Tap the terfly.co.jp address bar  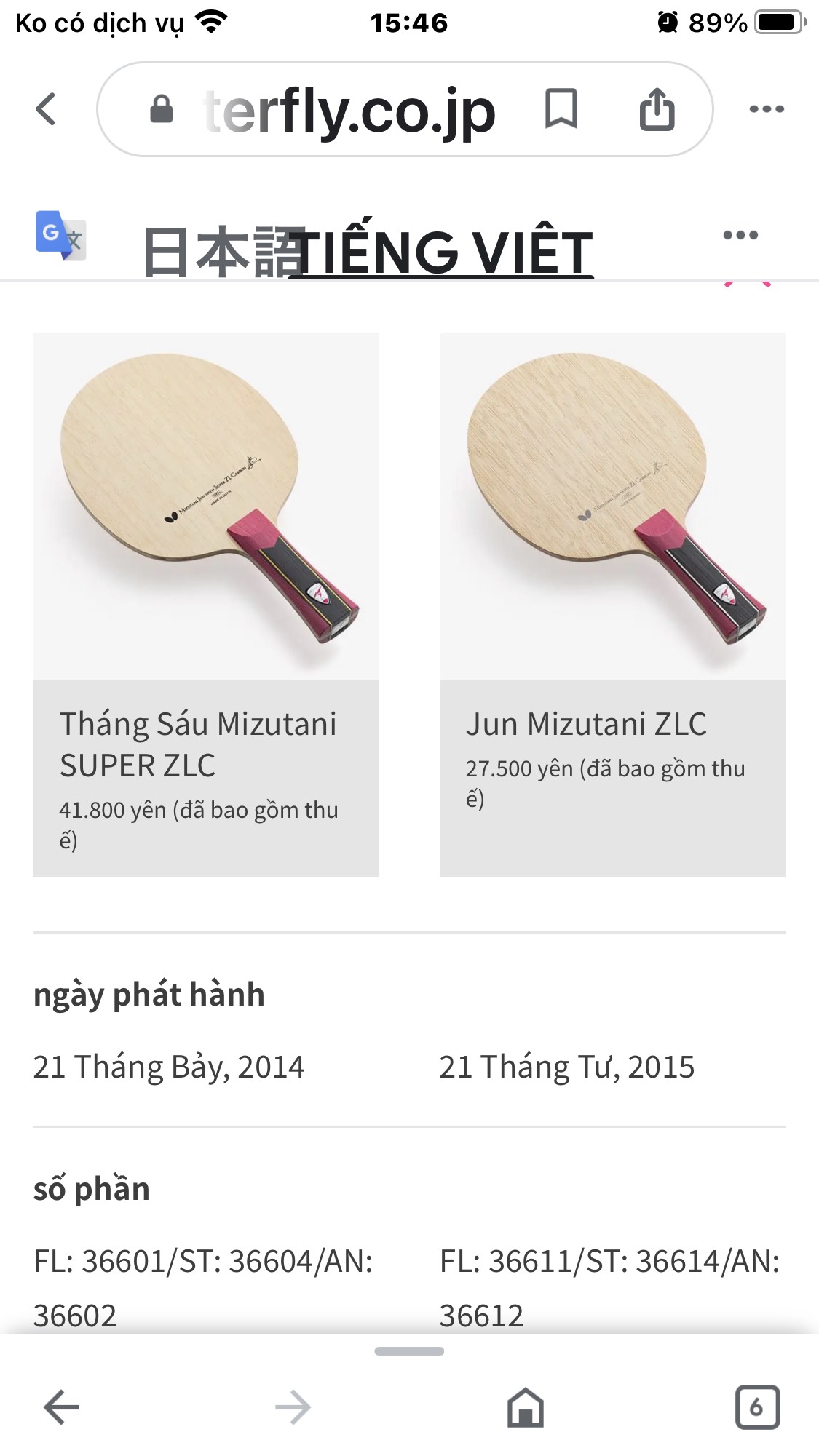pyautogui.click(x=349, y=111)
